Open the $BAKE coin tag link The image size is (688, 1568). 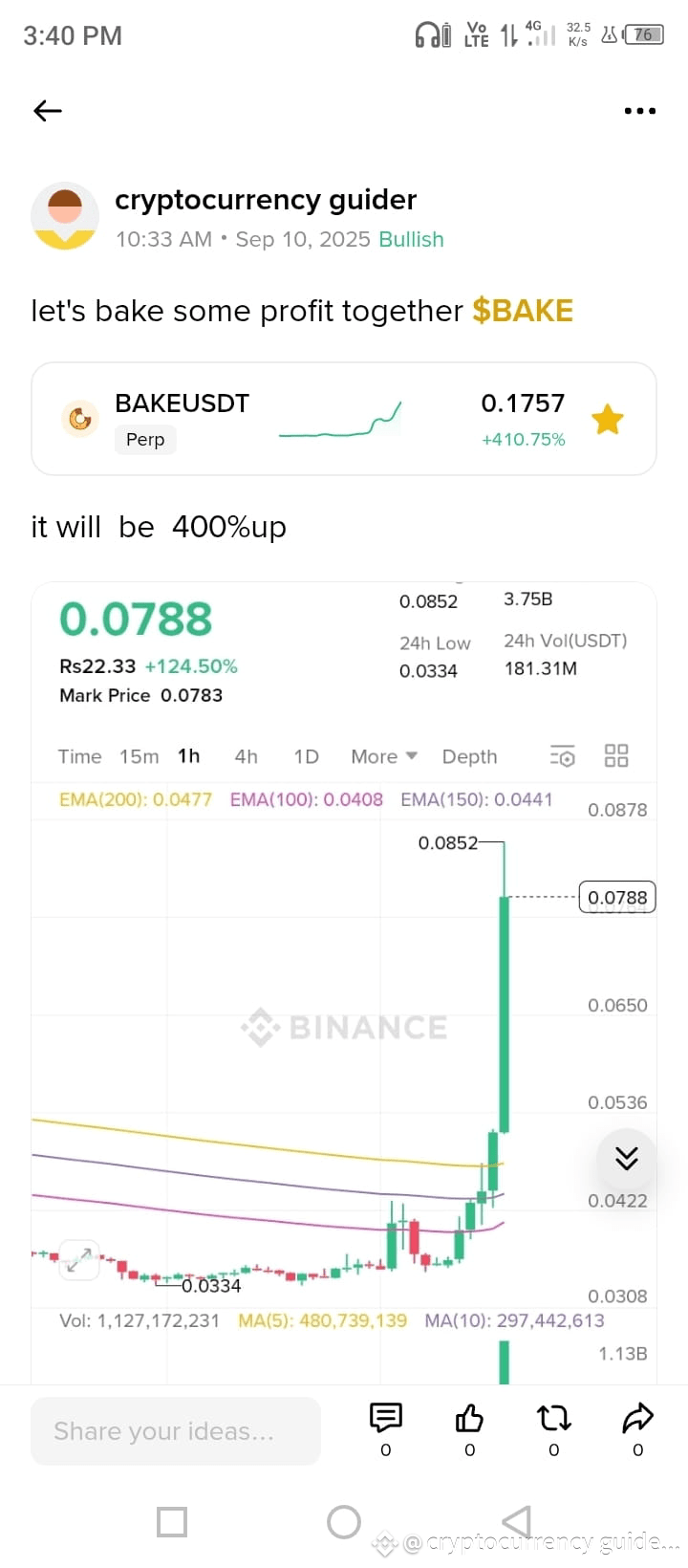[x=523, y=311]
